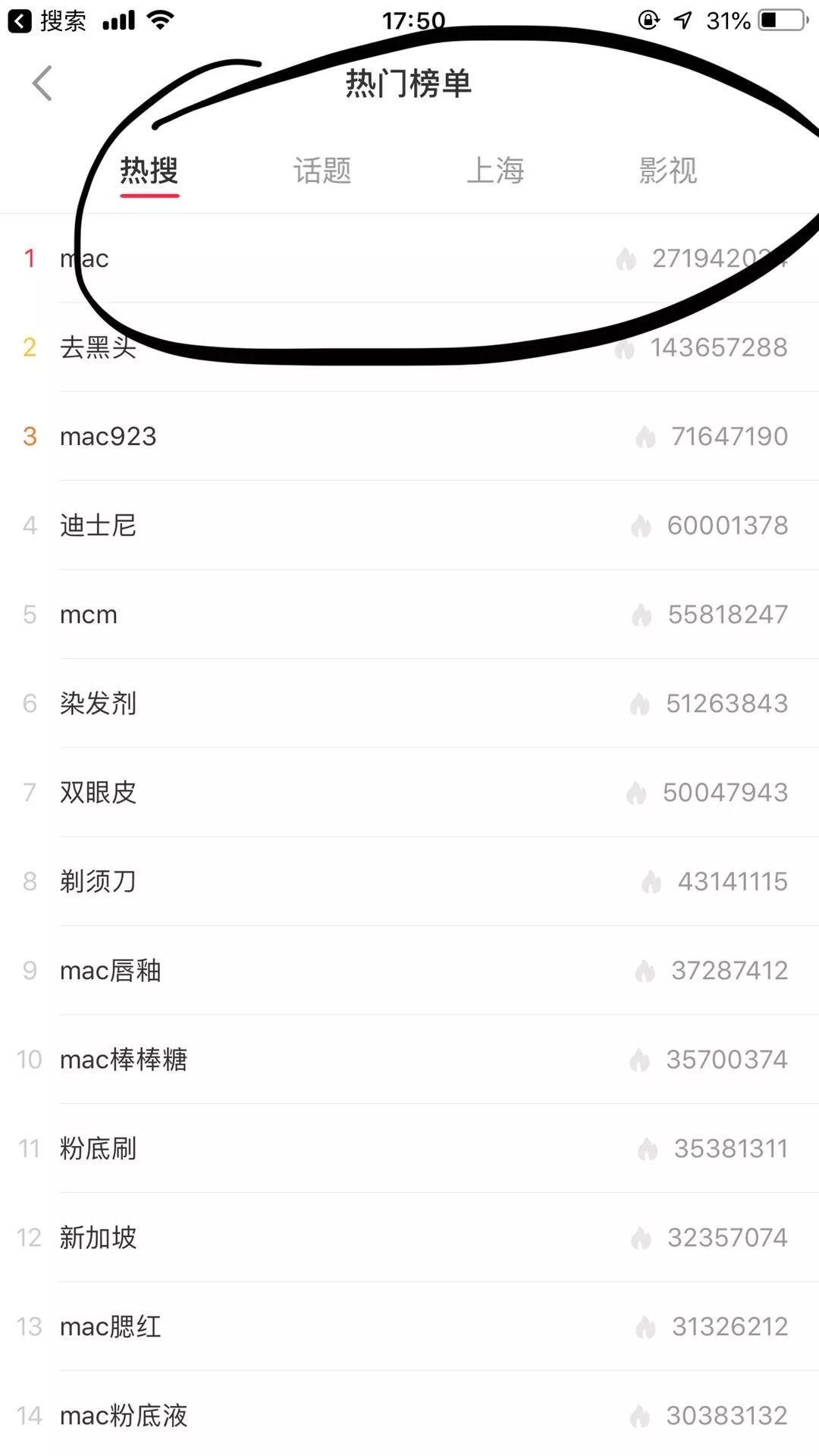819x1456 pixels.
Task: Tap the 剃须刀 list entry
Action: pos(97,882)
